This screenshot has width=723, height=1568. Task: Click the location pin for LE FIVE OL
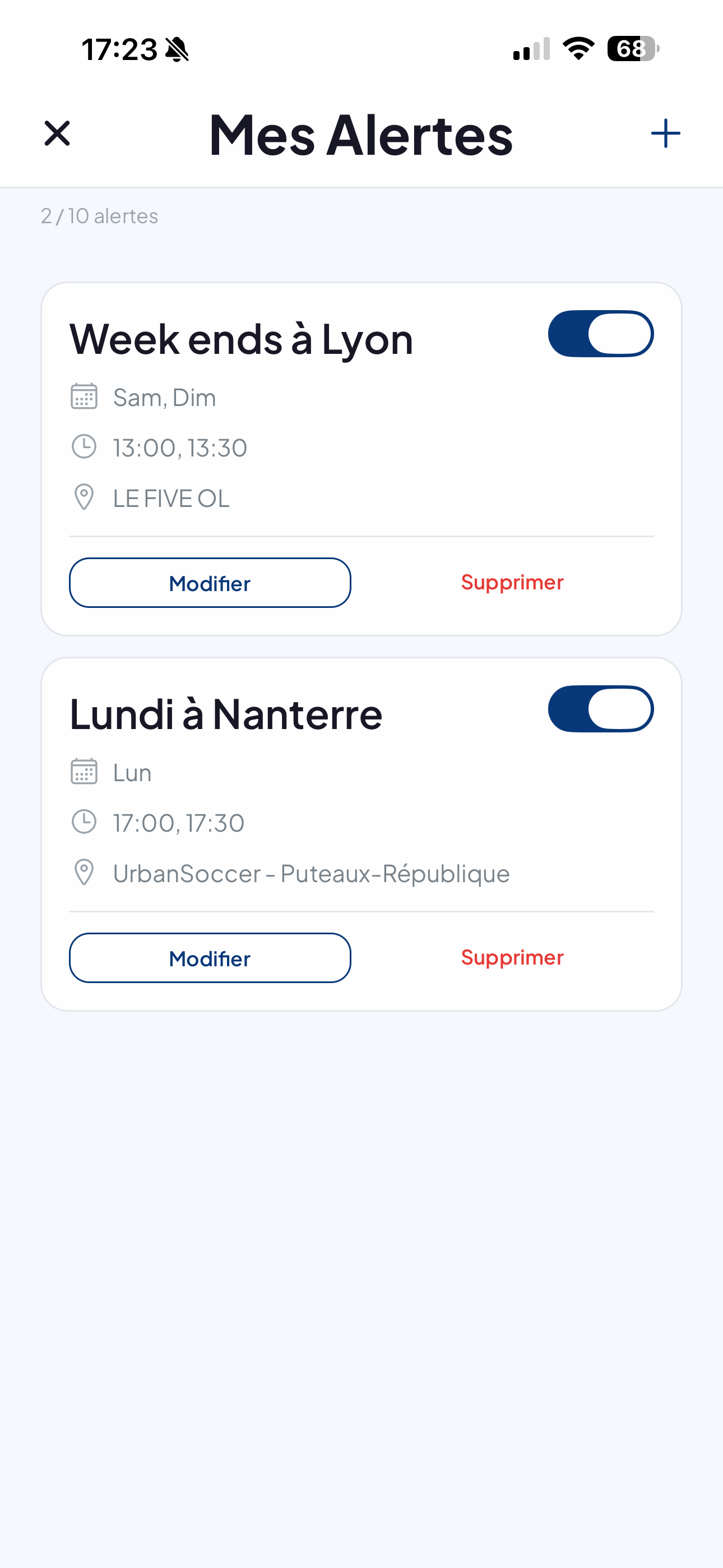85,498
